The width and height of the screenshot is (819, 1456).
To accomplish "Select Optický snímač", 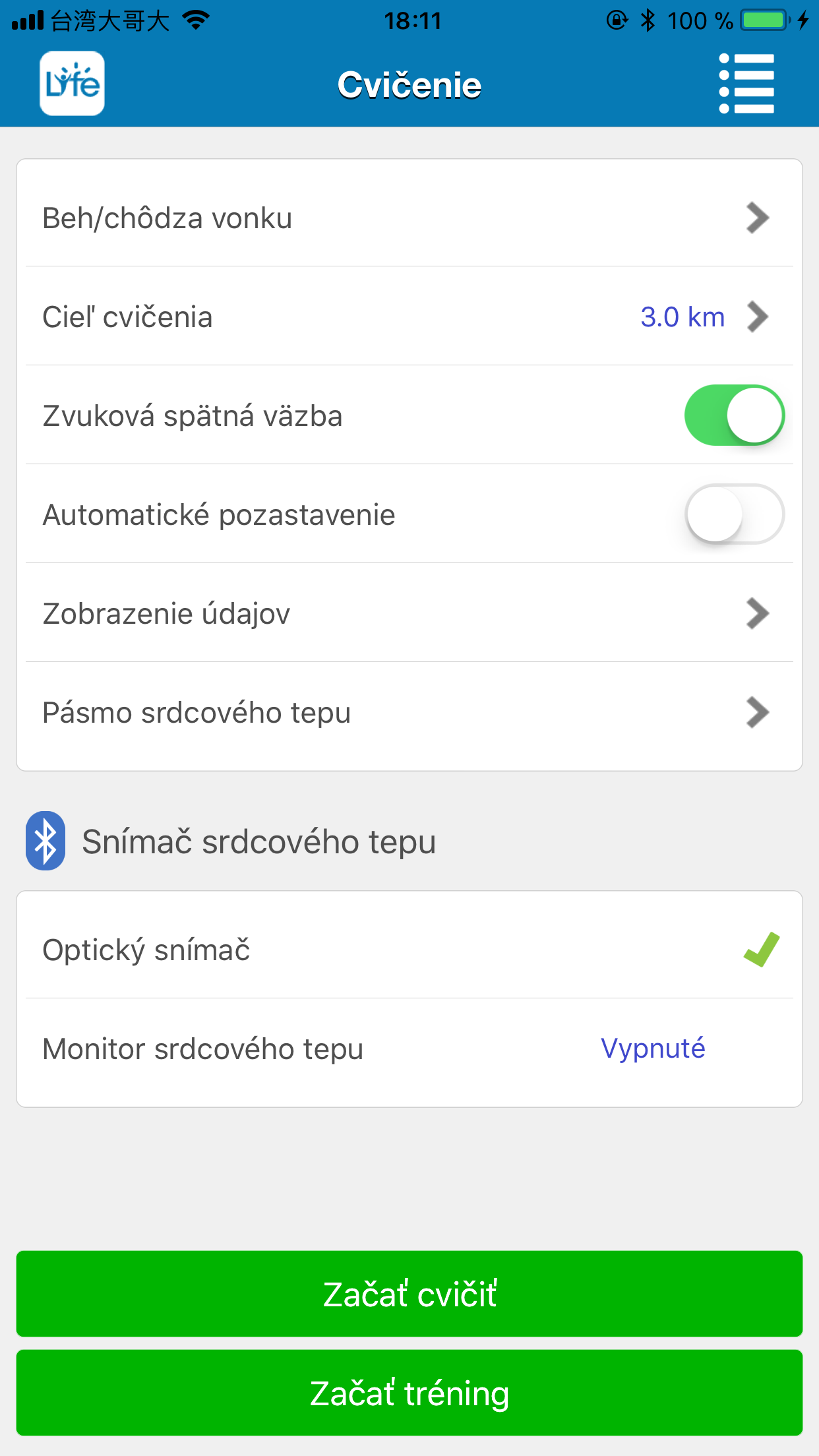I will point(409,950).
